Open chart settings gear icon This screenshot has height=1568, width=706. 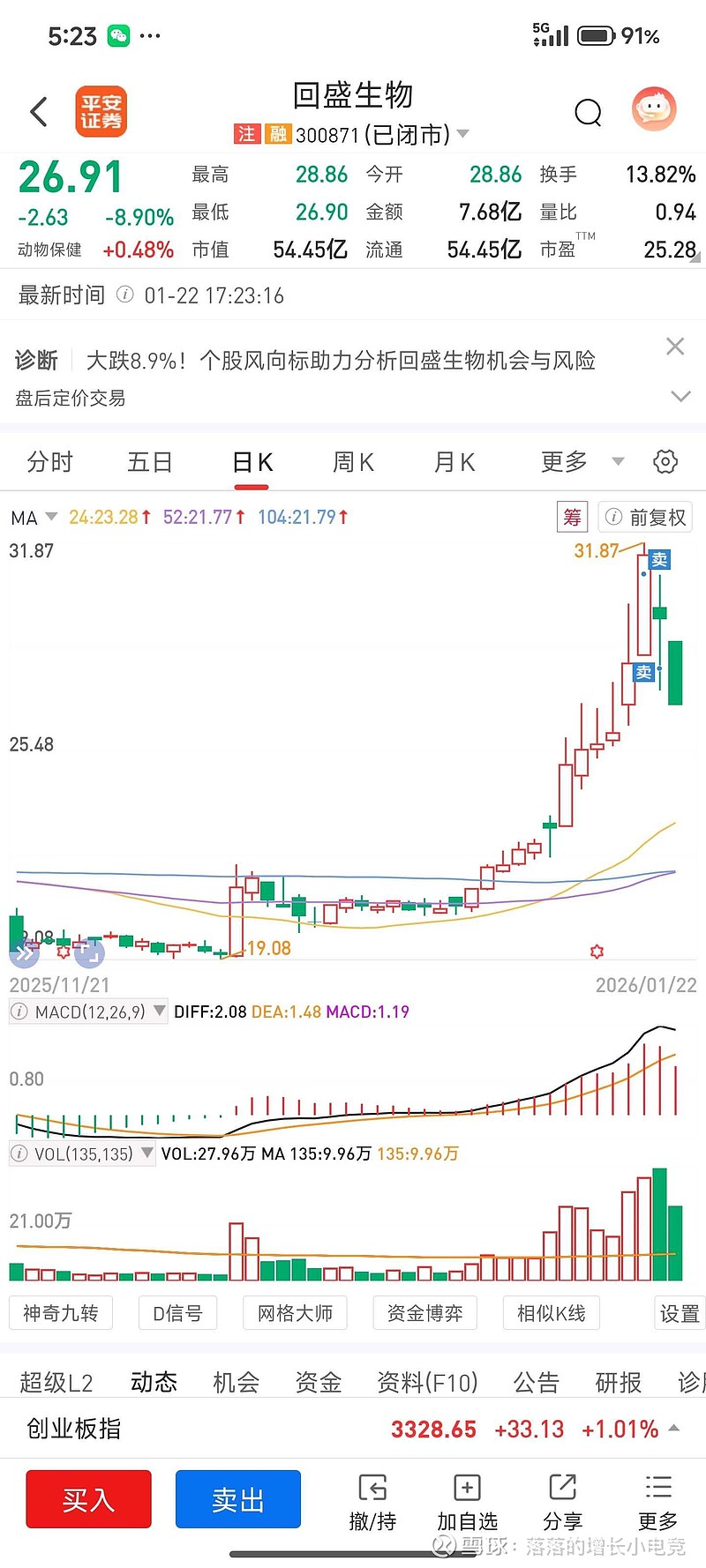(x=665, y=461)
